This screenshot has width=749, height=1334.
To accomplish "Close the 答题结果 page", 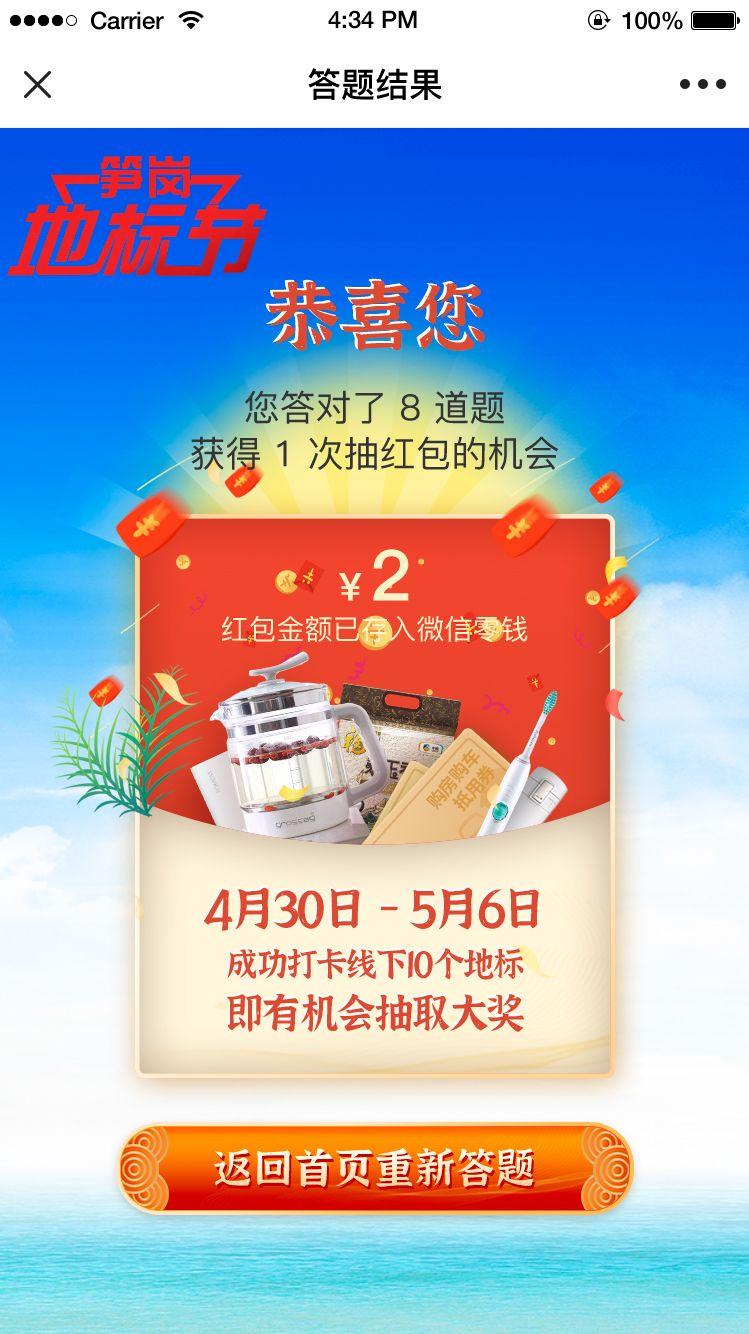I will coord(37,85).
